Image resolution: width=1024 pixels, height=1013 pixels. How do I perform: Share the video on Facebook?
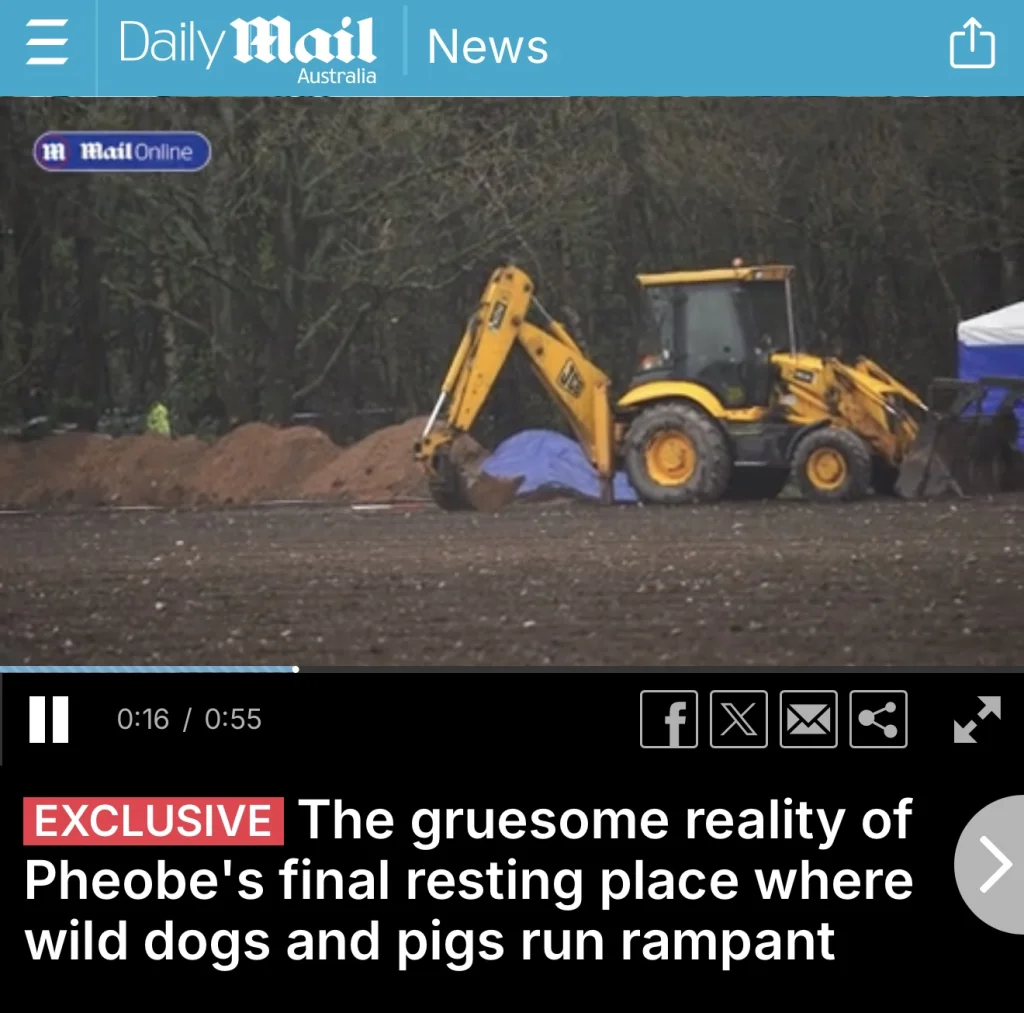tap(669, 719)
